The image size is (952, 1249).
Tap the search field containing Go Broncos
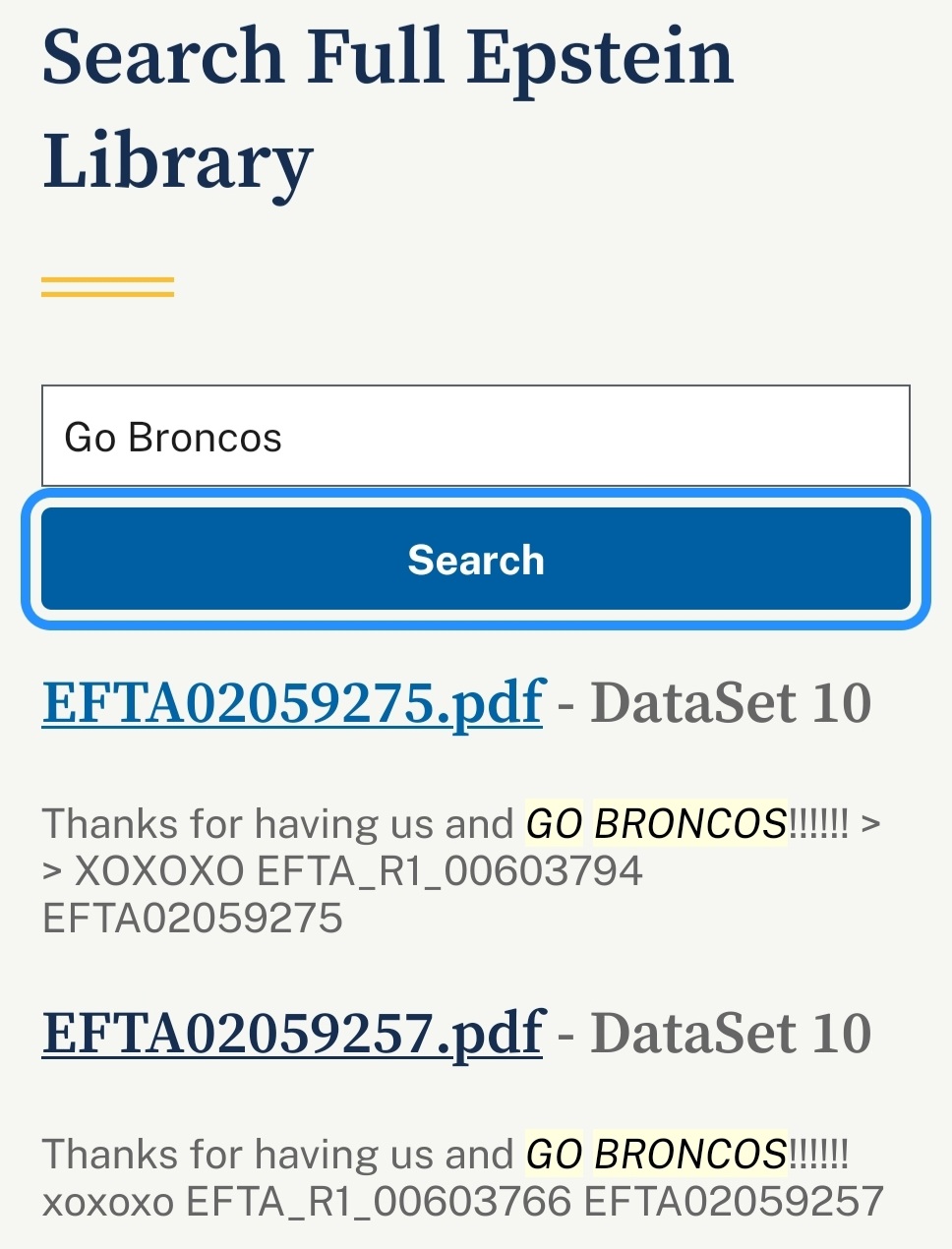pos(476,436)
